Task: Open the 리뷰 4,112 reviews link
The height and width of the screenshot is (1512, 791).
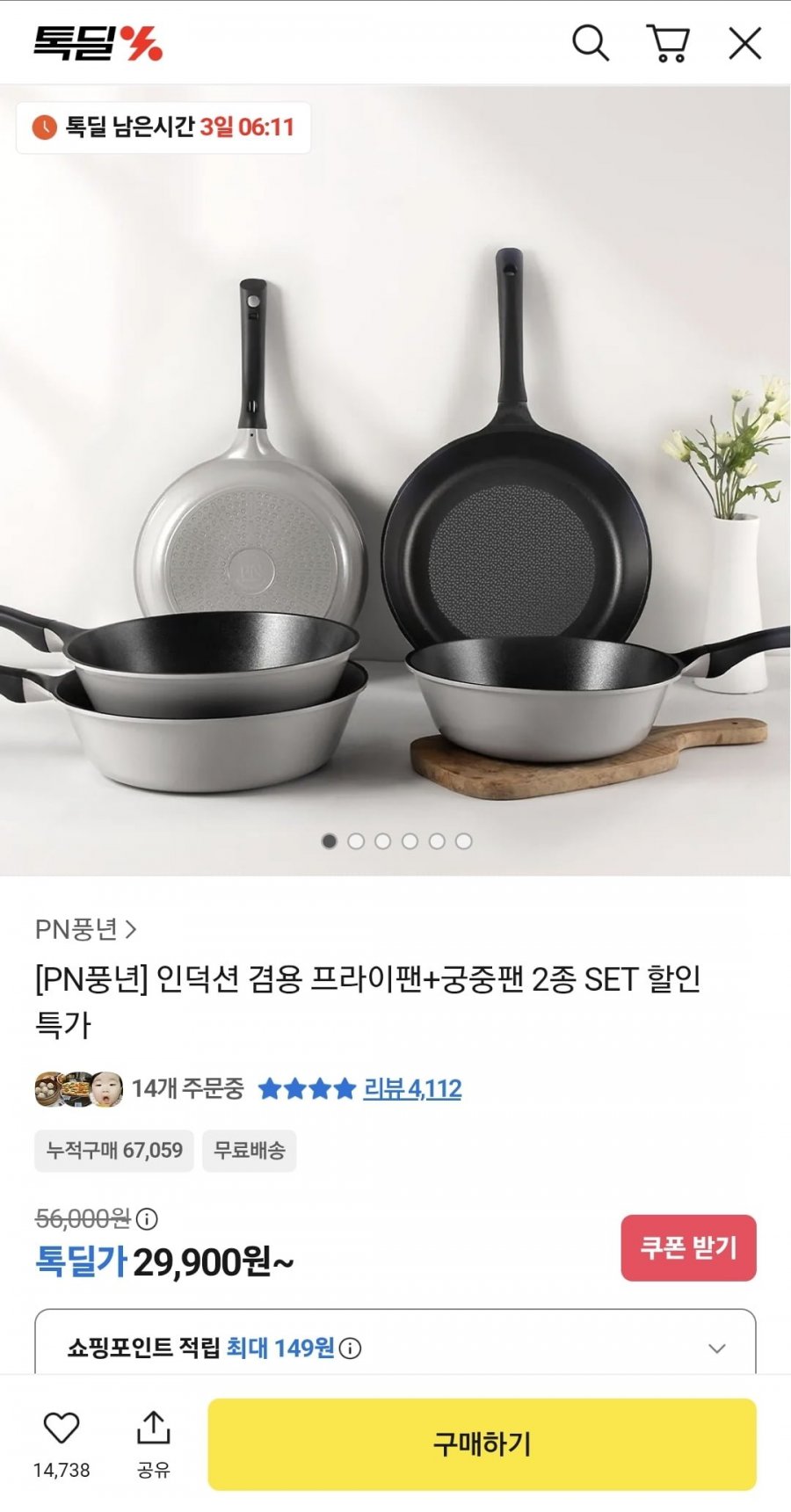Action: click(412, 1089)
